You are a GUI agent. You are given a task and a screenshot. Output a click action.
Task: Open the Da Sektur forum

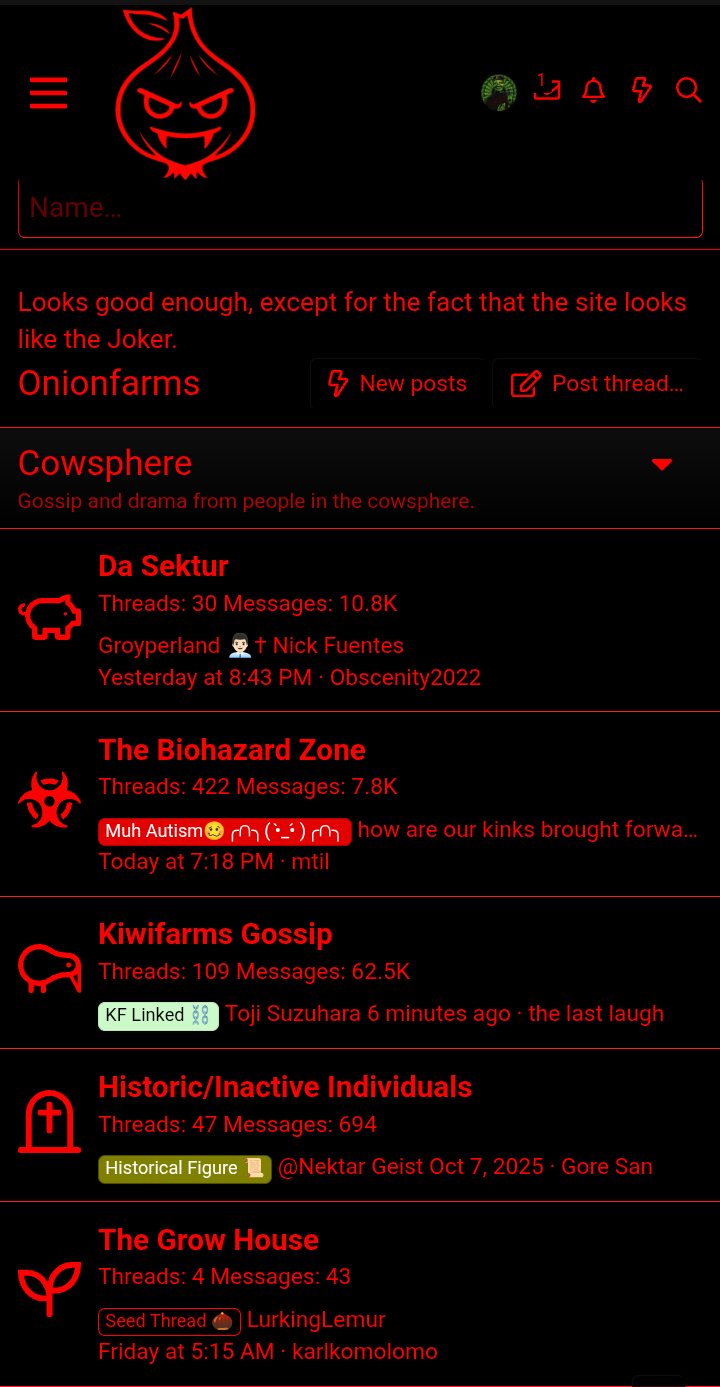[163, 566]
